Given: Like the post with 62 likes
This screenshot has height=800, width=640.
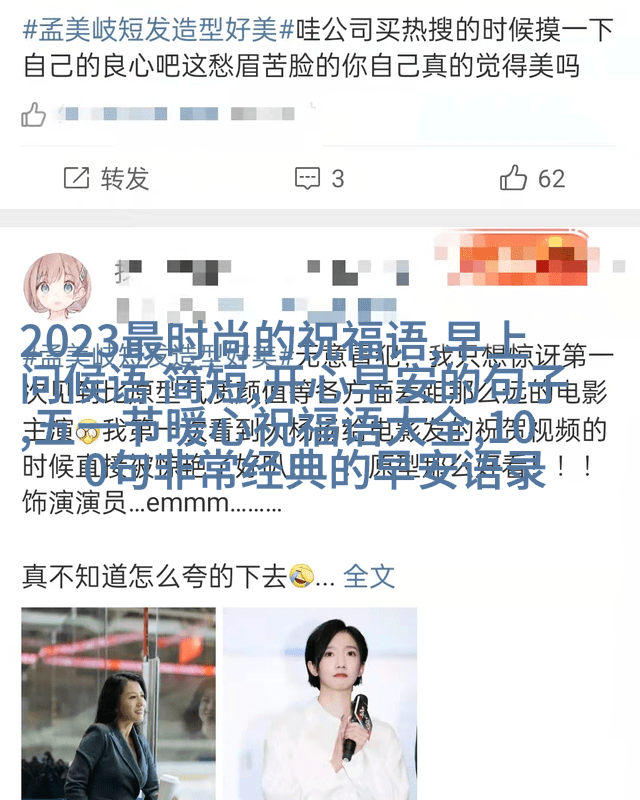Looking at the screenshot, I should click(x=532, y=178).
